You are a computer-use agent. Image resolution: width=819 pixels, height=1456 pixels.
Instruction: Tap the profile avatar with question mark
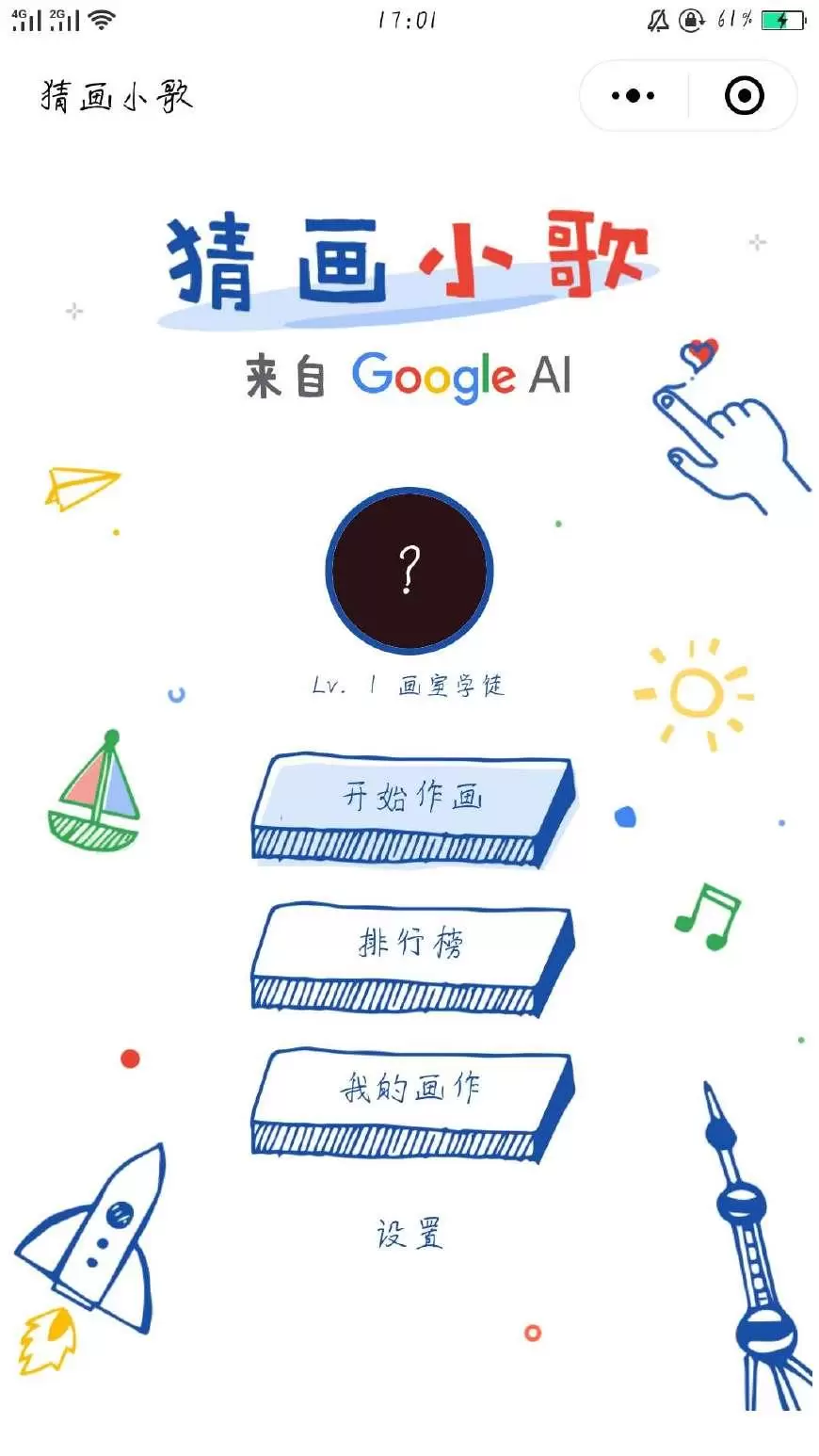tap(409, 571)
